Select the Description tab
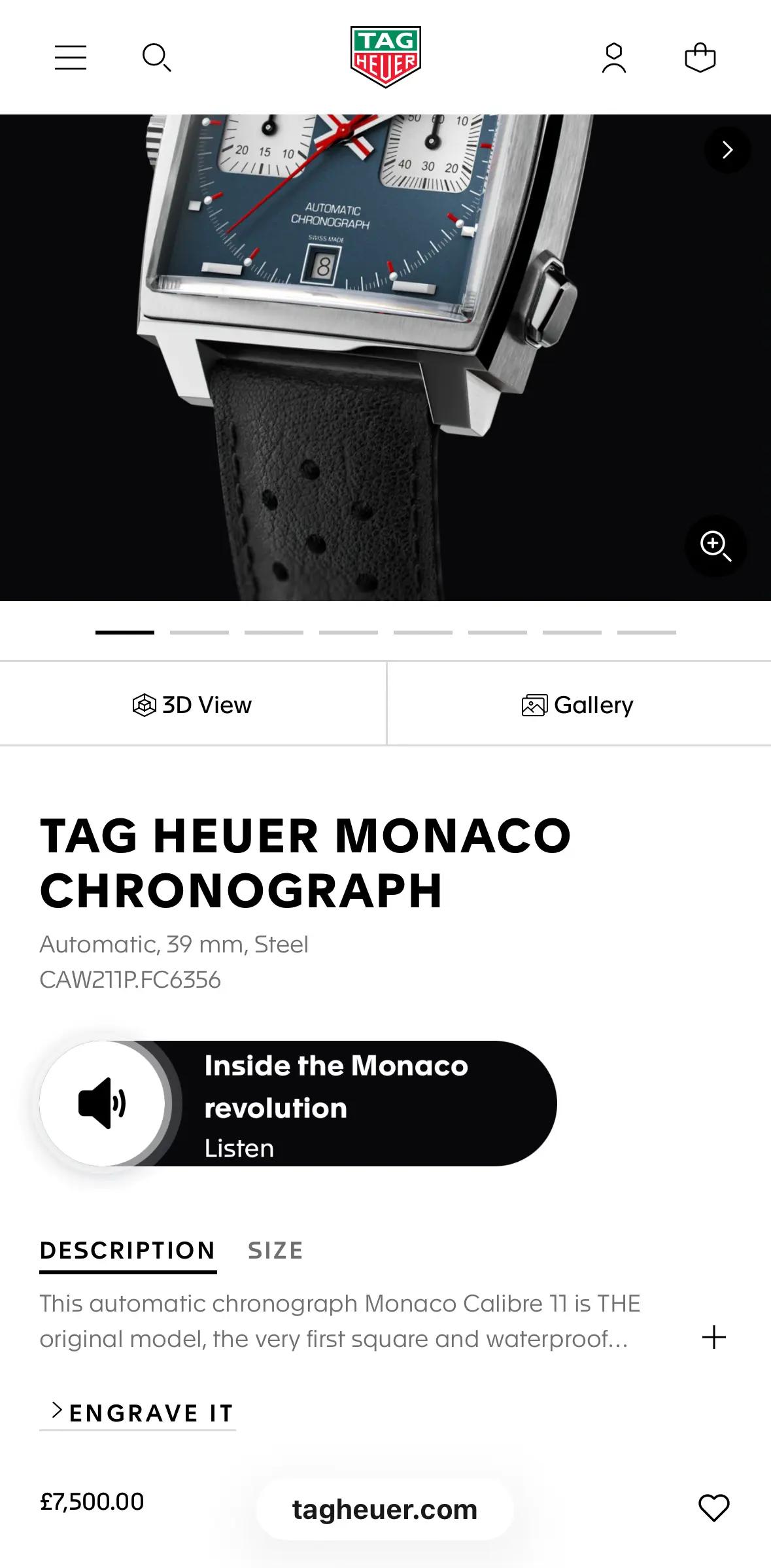The height and width of the screenshot is (1568, 771). click(x=128, y=1251)
